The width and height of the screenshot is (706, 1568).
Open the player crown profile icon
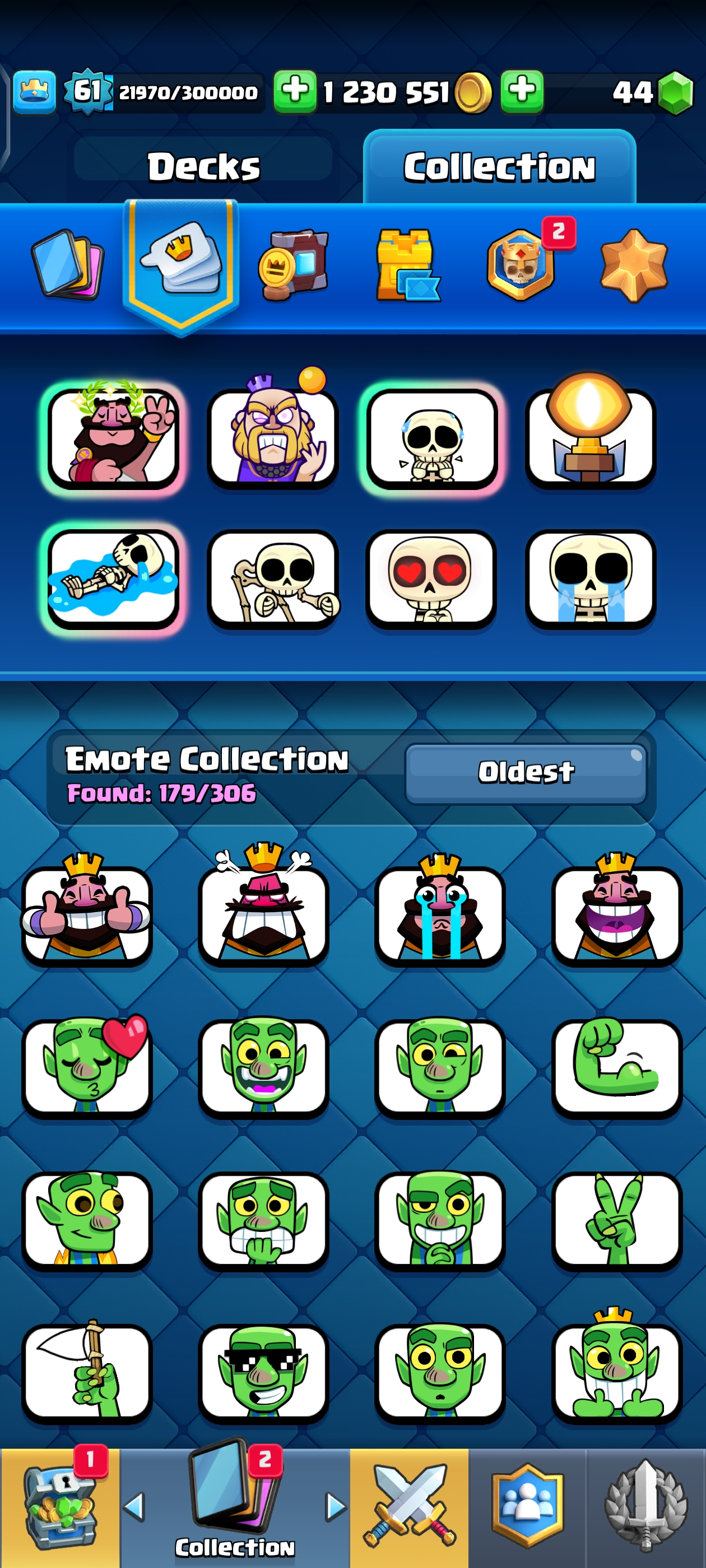[x=34, y=92]
